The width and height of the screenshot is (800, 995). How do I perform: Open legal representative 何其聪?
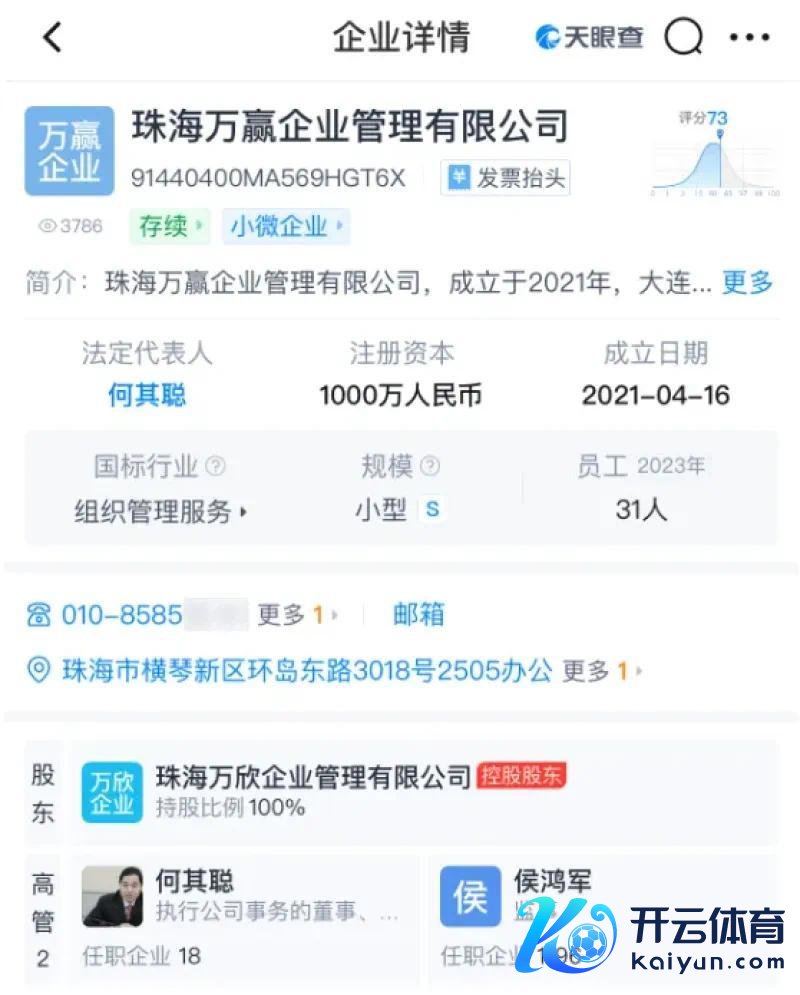[x=147, y=395]
